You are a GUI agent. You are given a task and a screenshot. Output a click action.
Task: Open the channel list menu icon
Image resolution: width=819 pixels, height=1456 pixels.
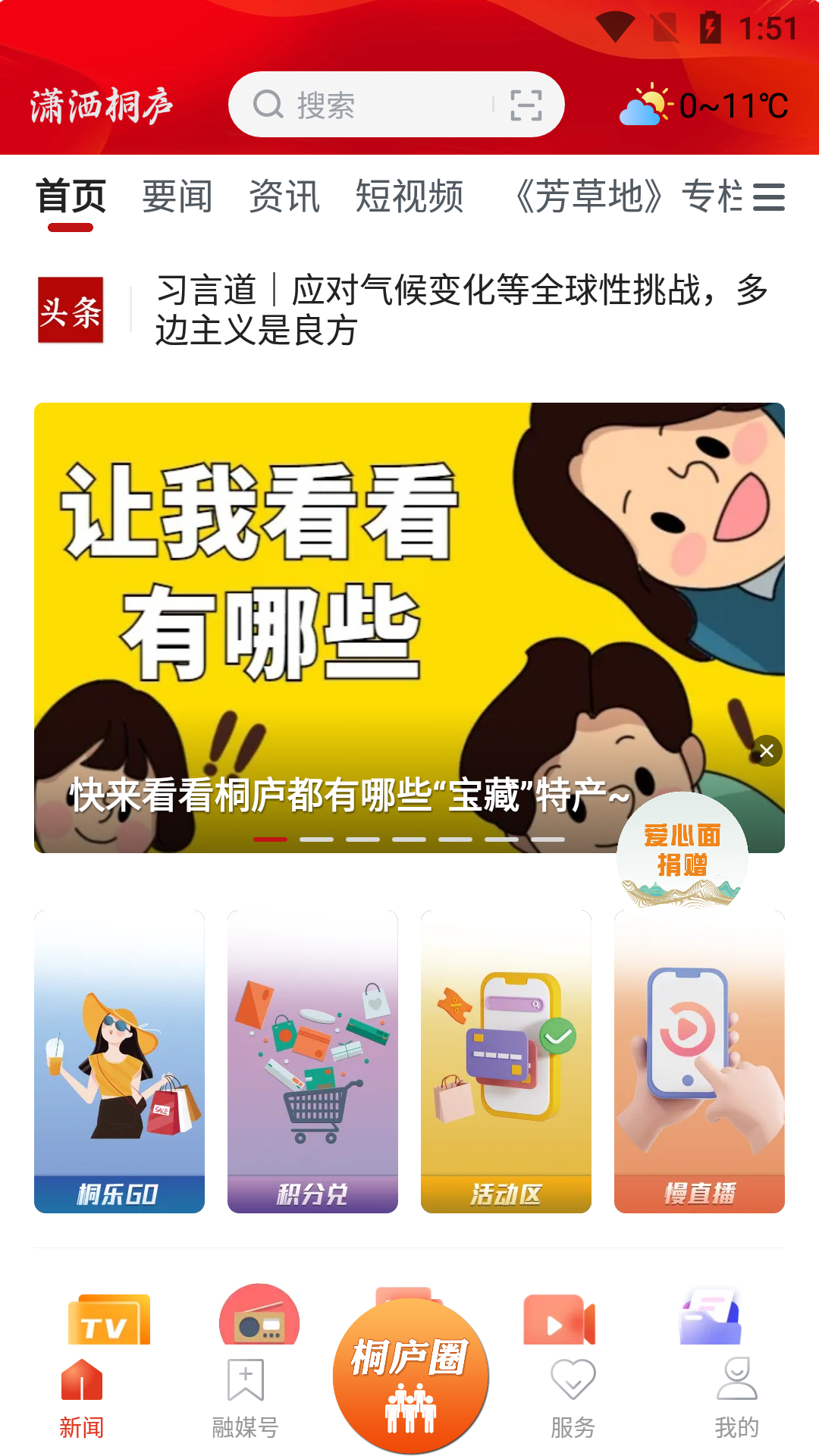click(769, 197)
